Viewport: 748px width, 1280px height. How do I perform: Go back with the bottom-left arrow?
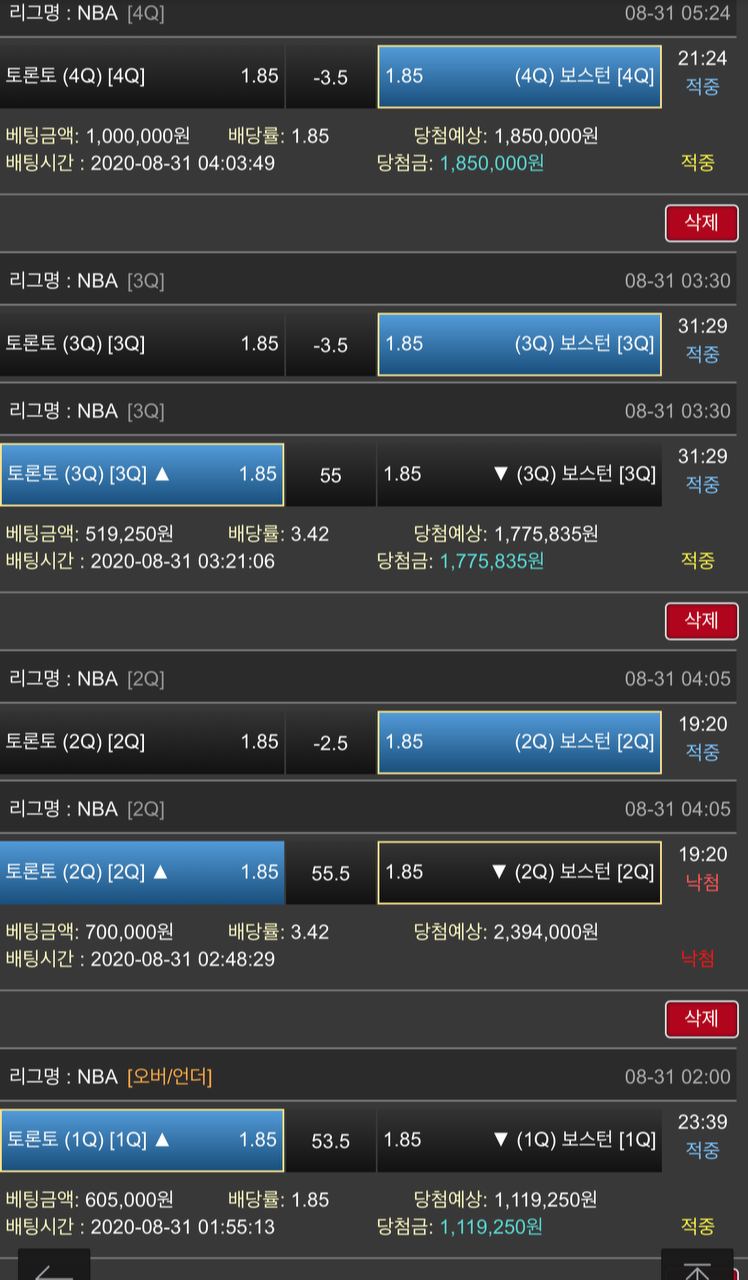click(54, 1268)
